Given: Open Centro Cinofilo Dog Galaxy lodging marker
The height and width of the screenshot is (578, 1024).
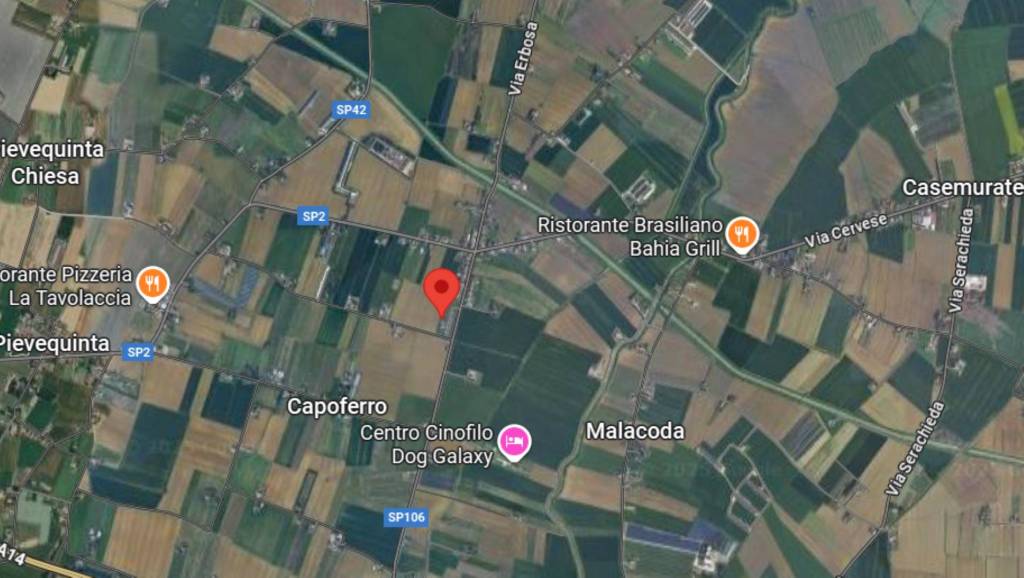Looking at the screenshot, I should pos(514,443).
